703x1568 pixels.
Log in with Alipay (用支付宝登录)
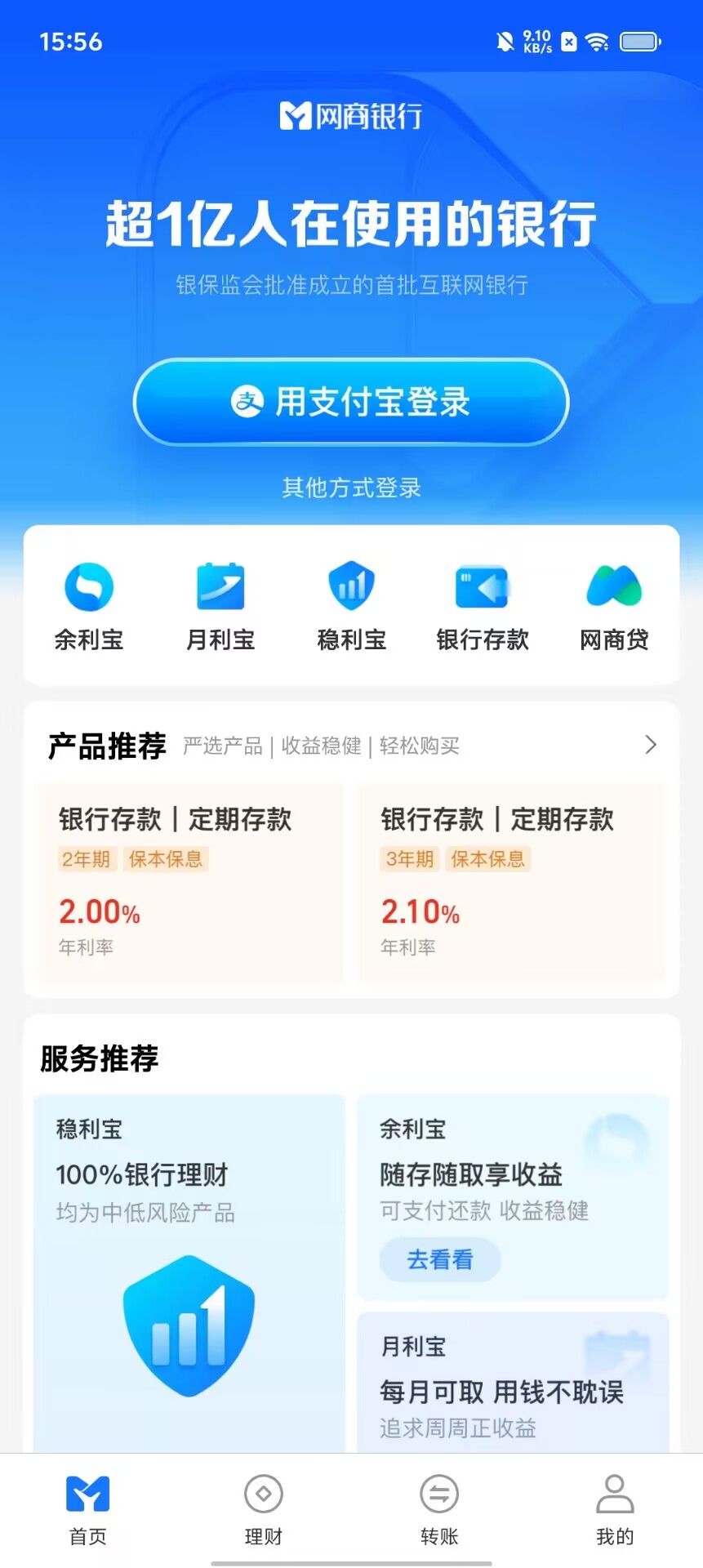click(x=351, y=402)
